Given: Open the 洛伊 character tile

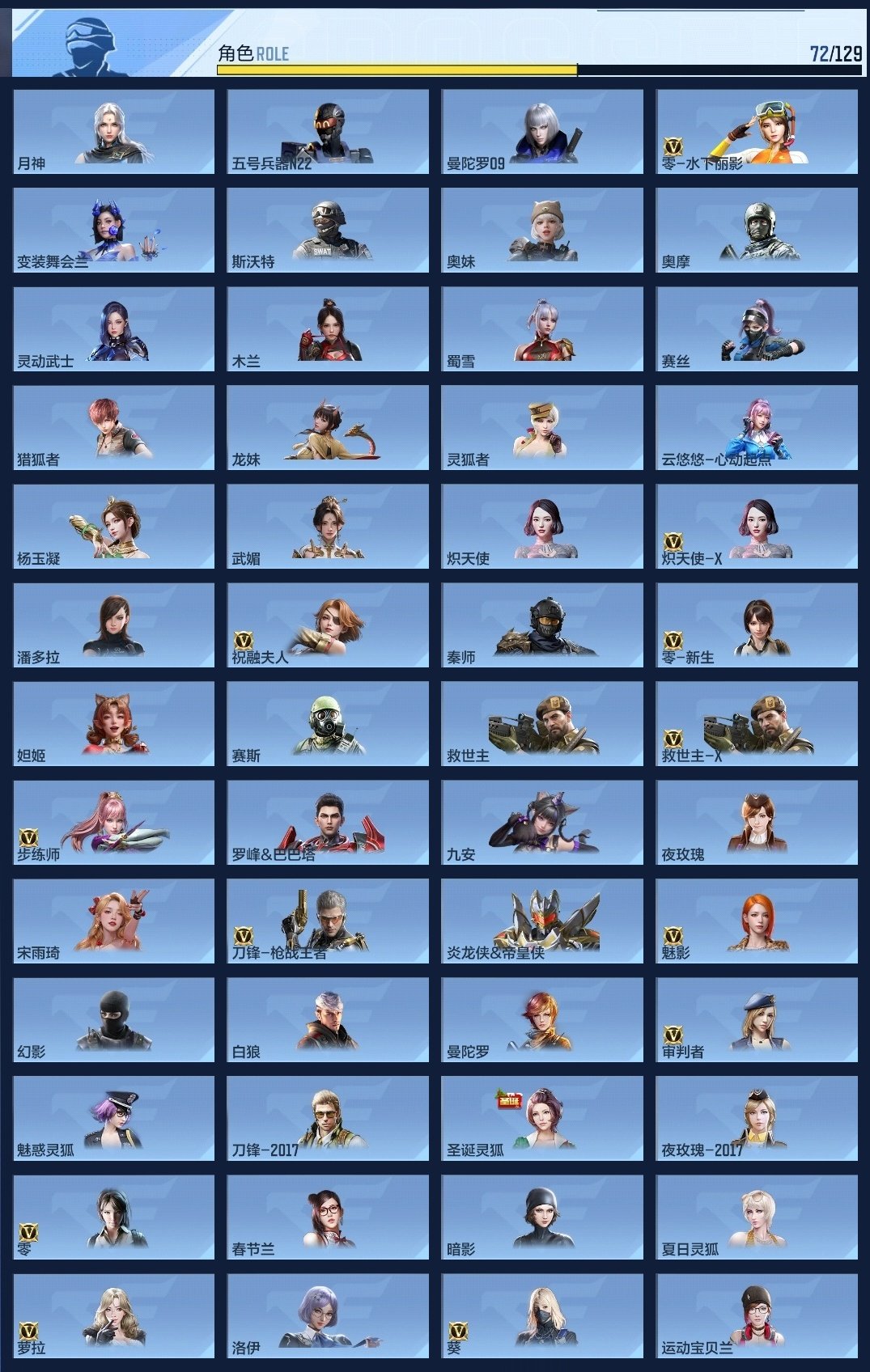Looking at the screenshot, I should tap(328, 1316).
